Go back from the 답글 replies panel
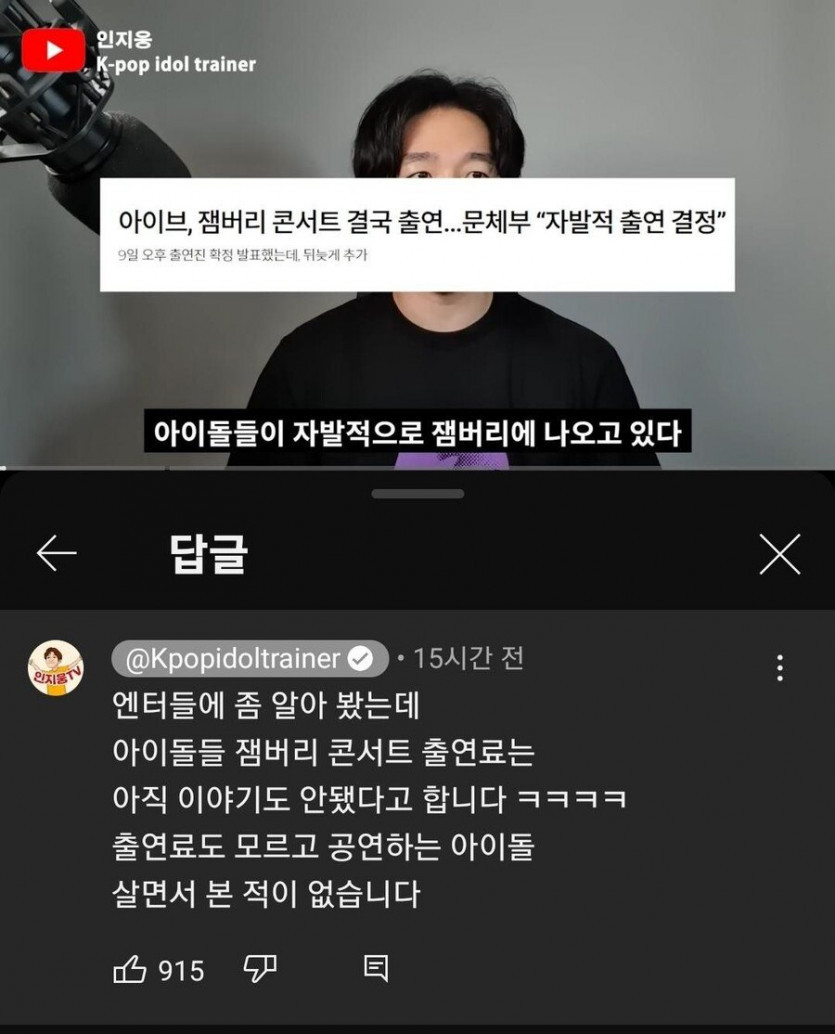Image resolution: width=835 pixels, height=1034 pixels. (x=57, y=553)
